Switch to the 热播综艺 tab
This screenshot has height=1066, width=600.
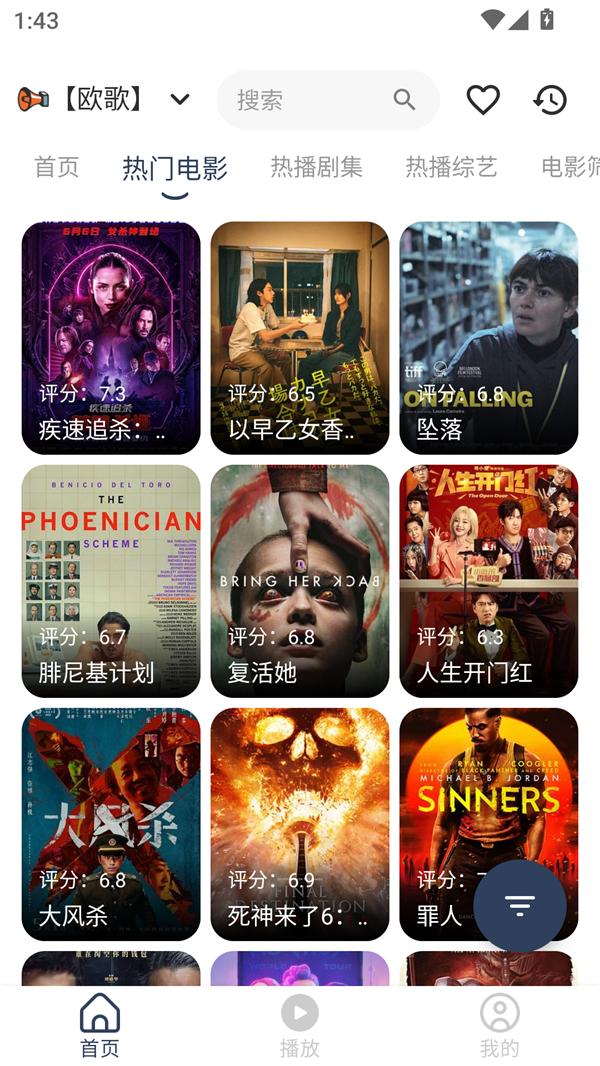coord(451,167)
